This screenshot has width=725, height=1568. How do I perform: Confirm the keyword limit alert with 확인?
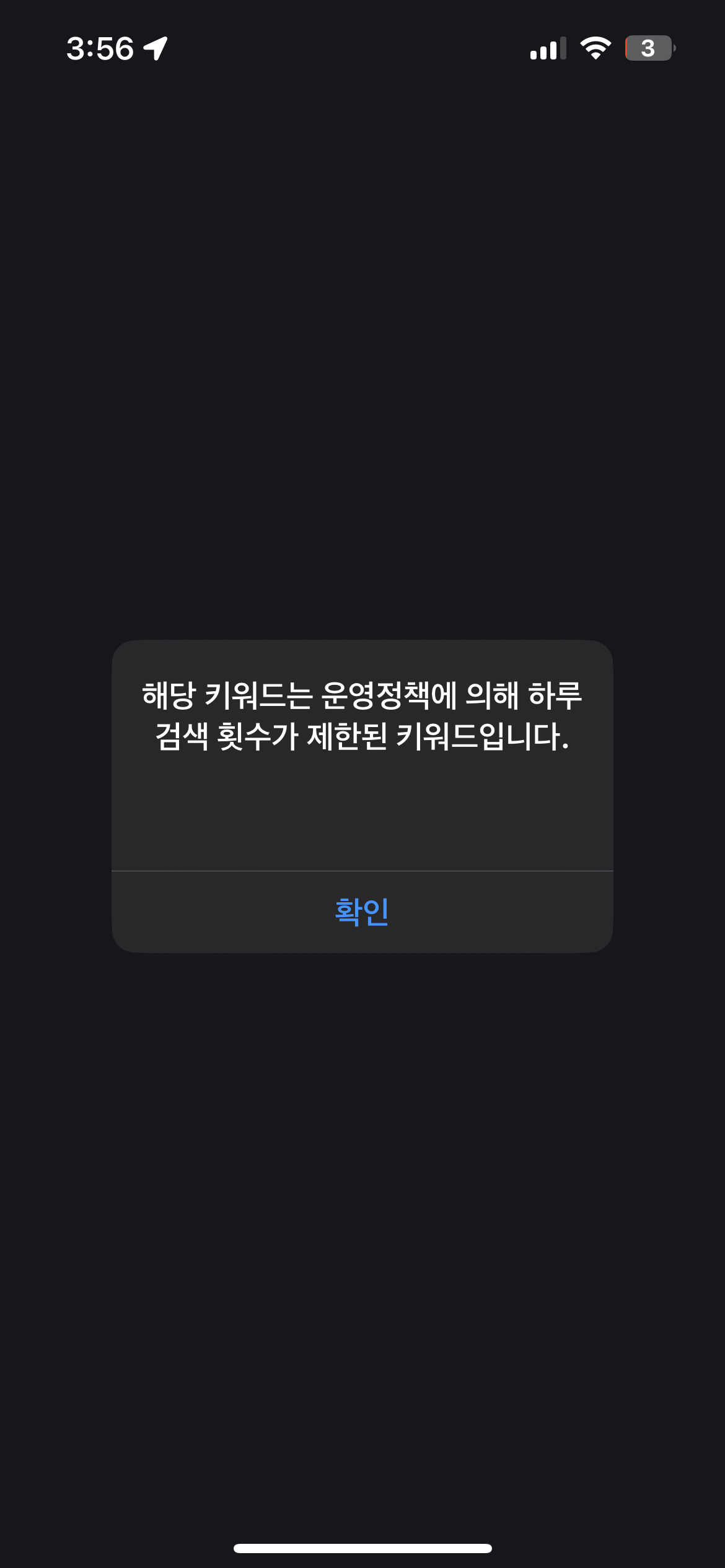pos(362,912)
